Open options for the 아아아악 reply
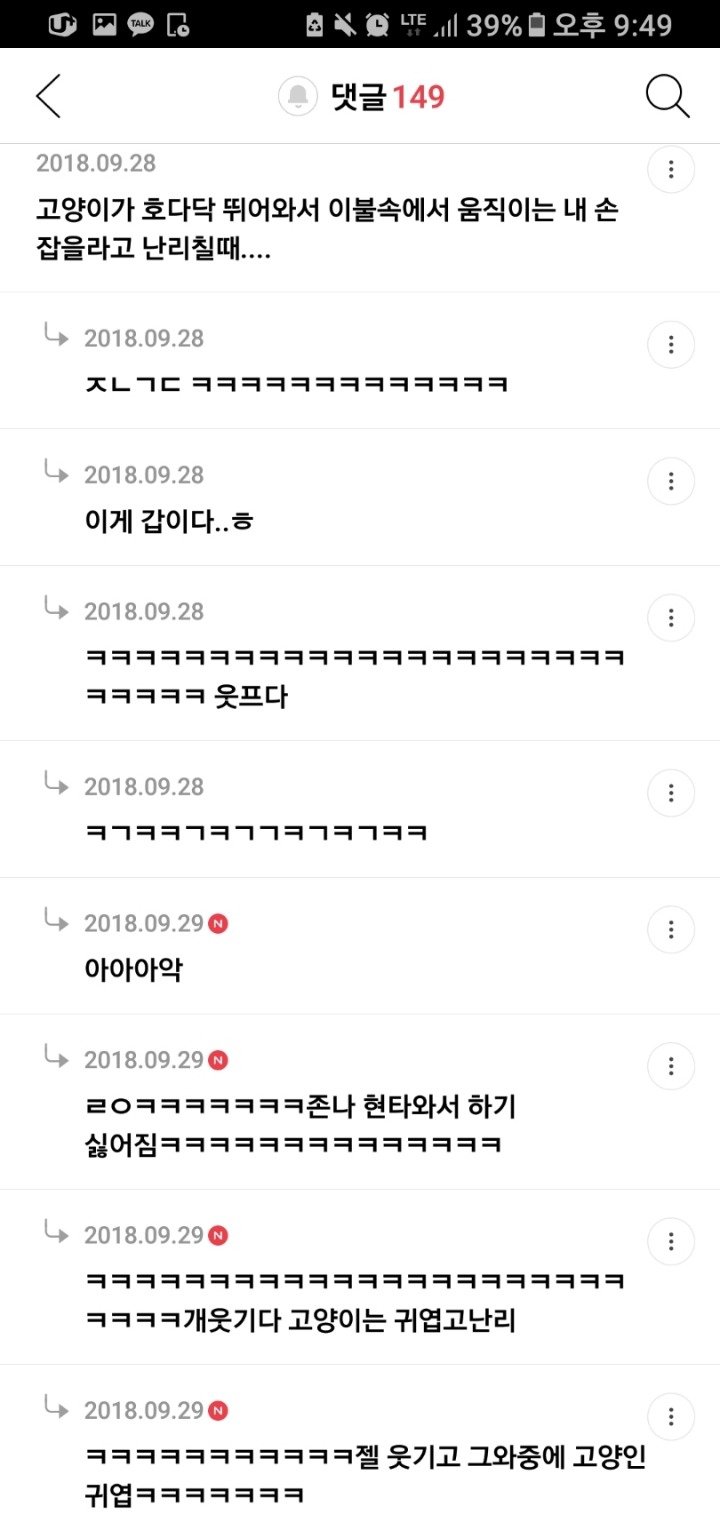Screen dimensions: 720x1522 tap(671, 929)
